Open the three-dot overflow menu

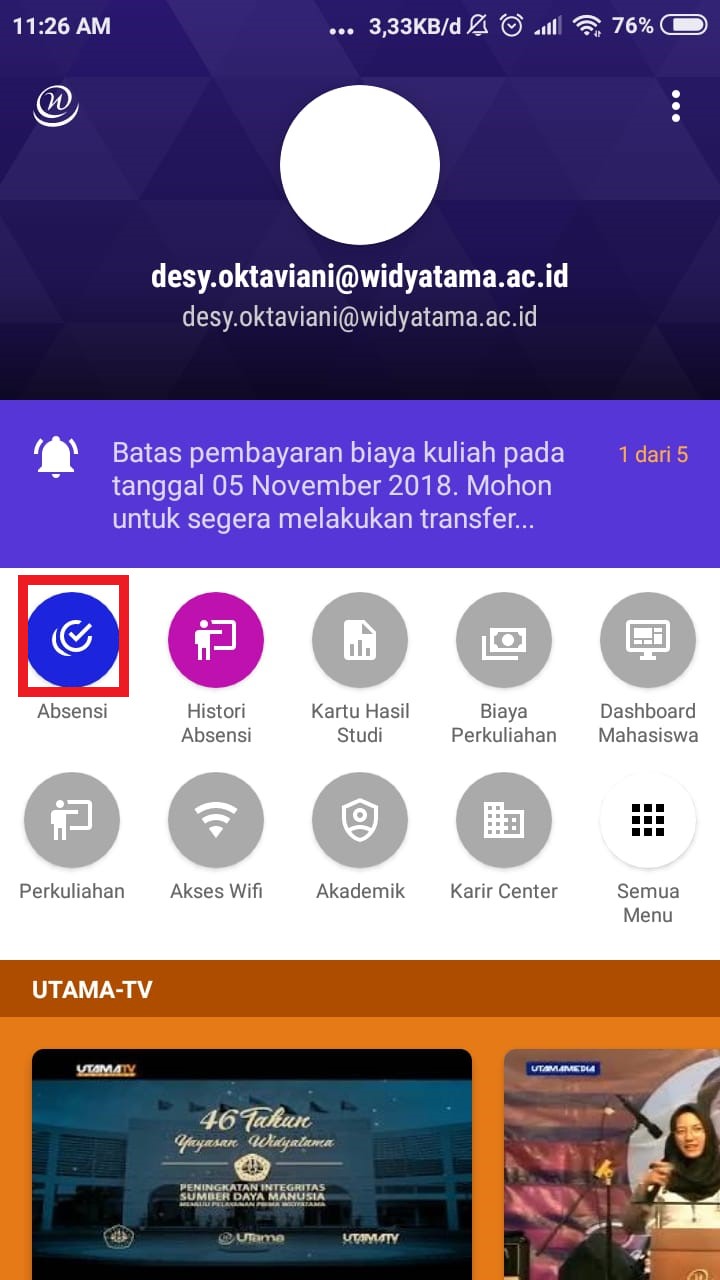click(x=677, y=106)
